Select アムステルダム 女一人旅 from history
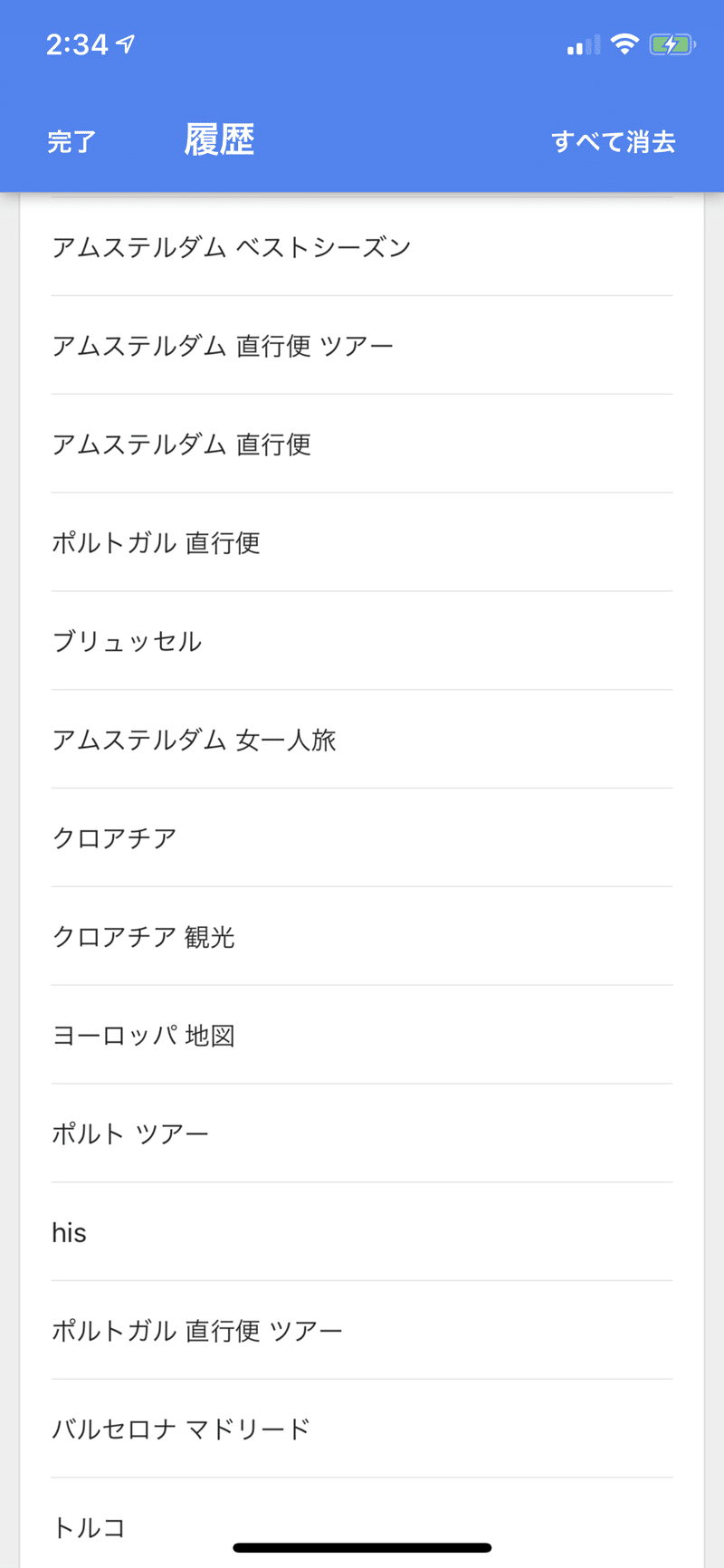Screen dimensions: 724x1568 195,740
